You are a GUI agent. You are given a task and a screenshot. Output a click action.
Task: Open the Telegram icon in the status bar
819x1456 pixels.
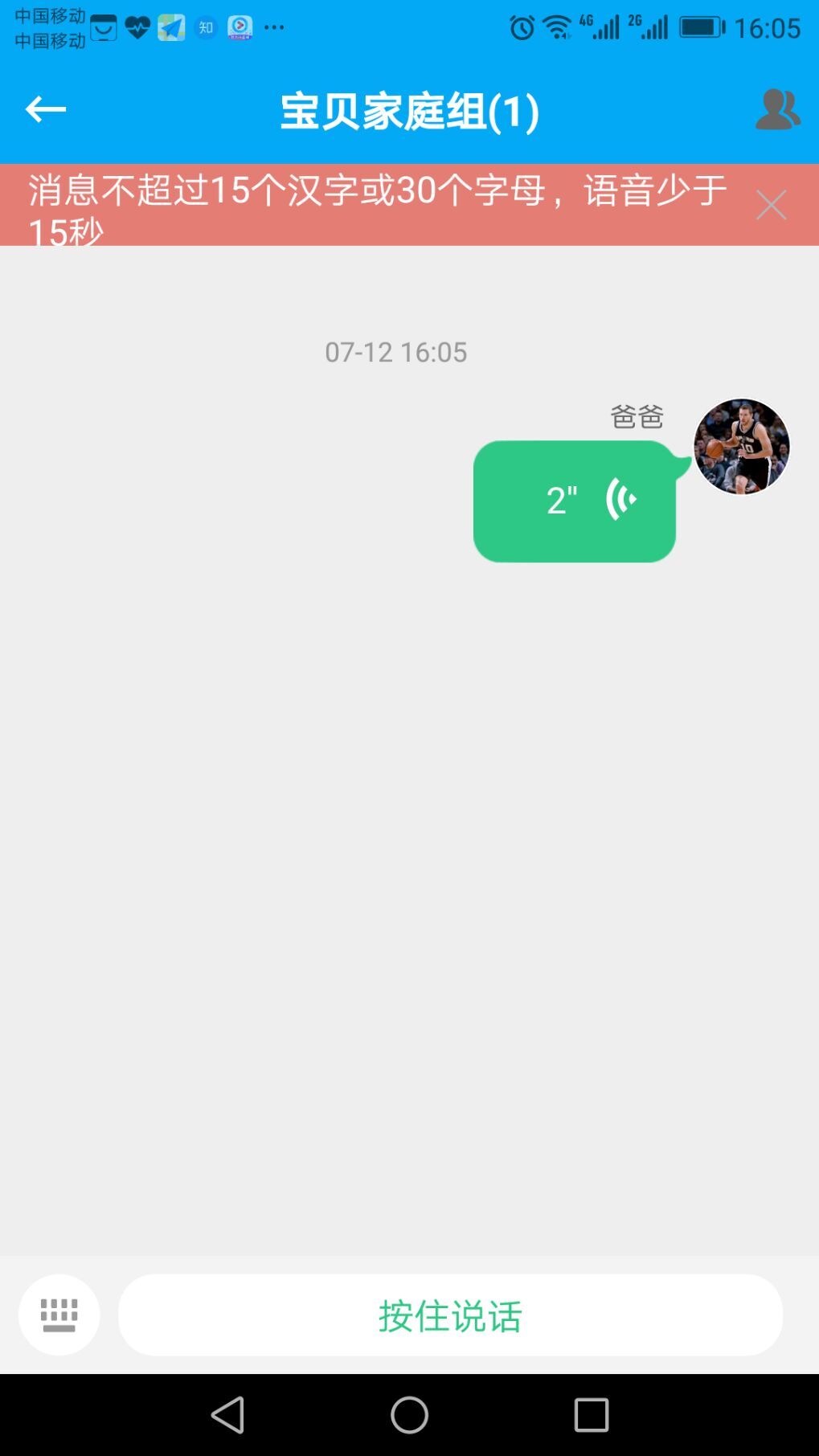170,27
